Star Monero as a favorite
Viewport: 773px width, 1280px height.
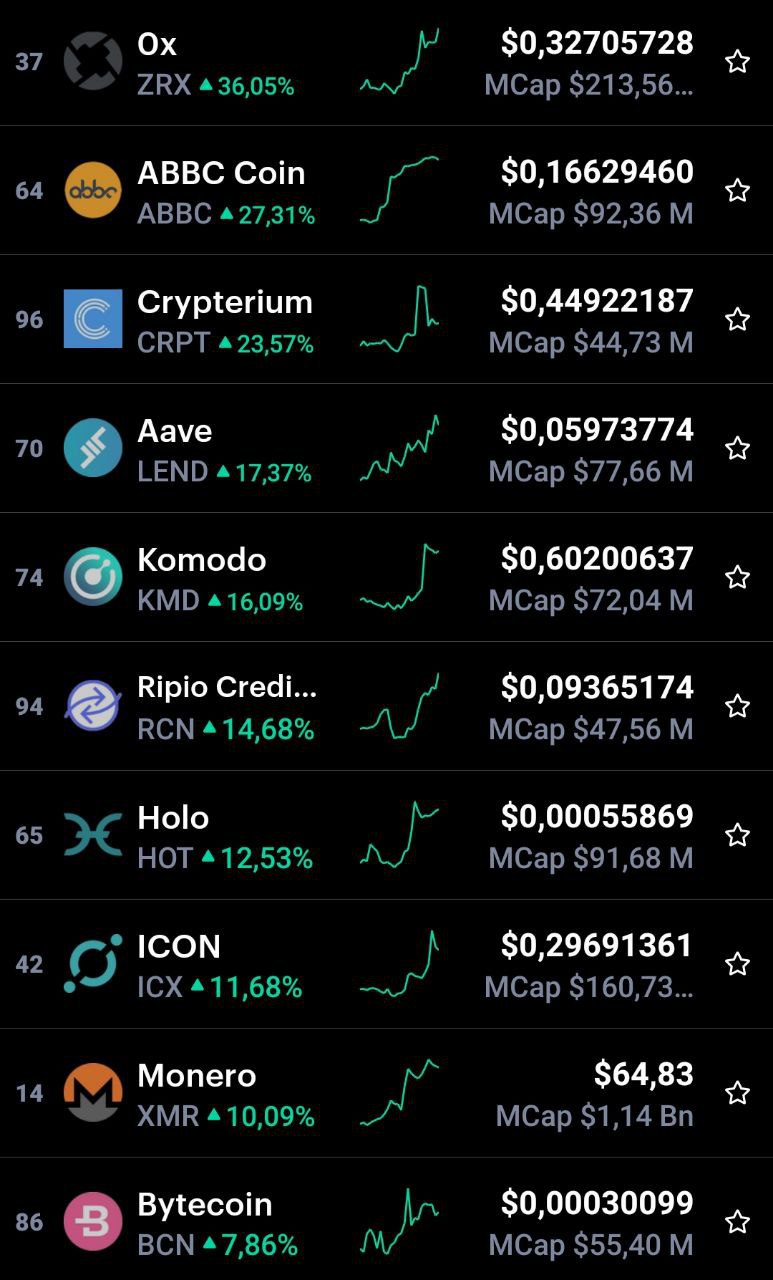coord(737,1093)
